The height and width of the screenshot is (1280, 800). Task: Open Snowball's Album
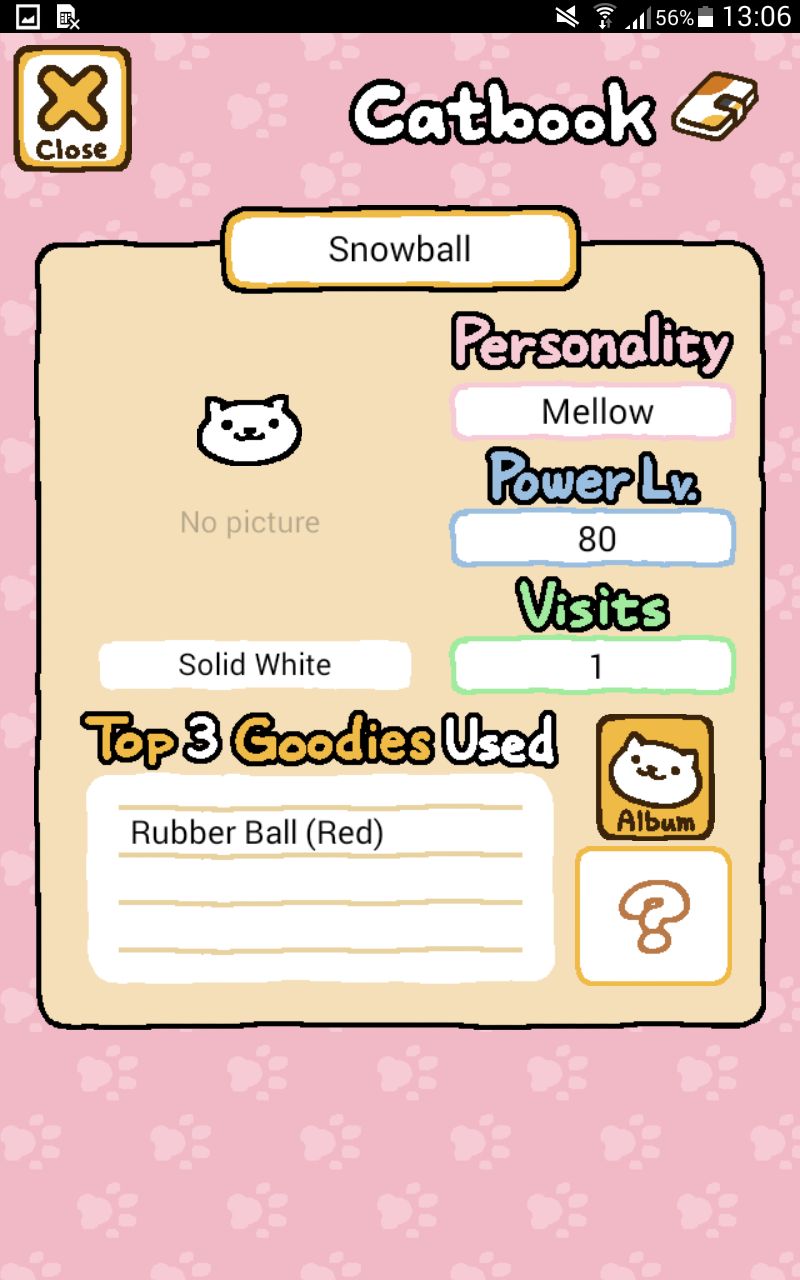655,778
